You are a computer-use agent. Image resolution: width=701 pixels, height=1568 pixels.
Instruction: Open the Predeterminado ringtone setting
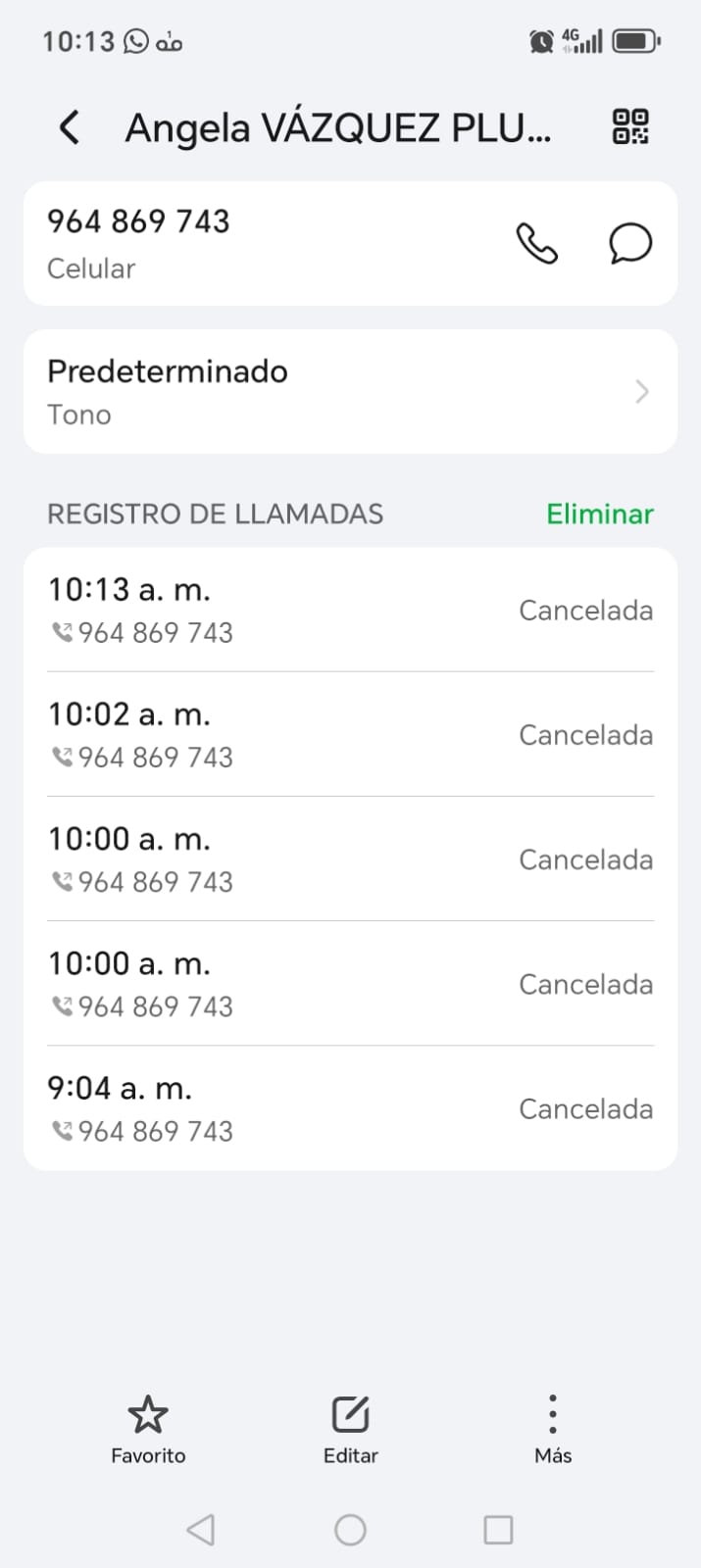coord(350,392)
